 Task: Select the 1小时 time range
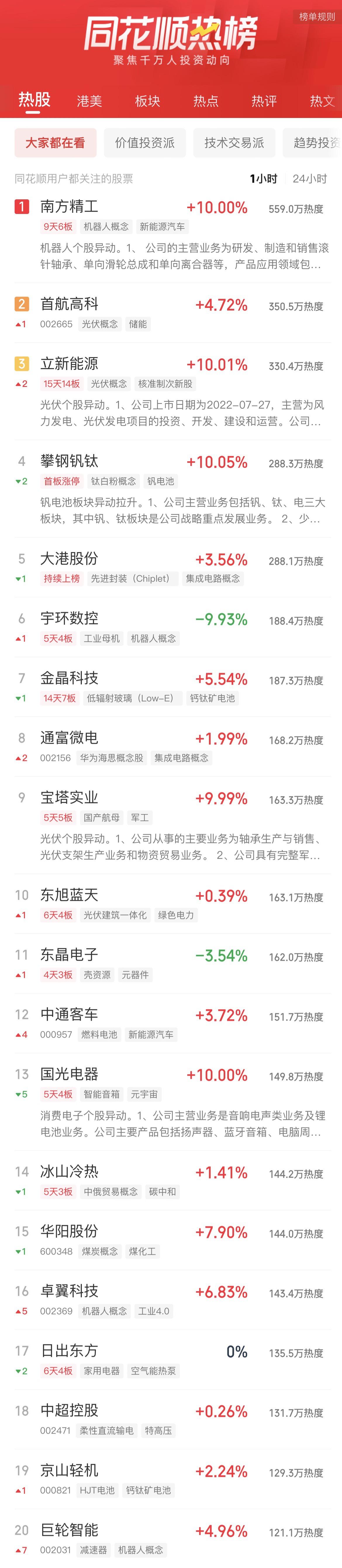click(x=263, y=179)
